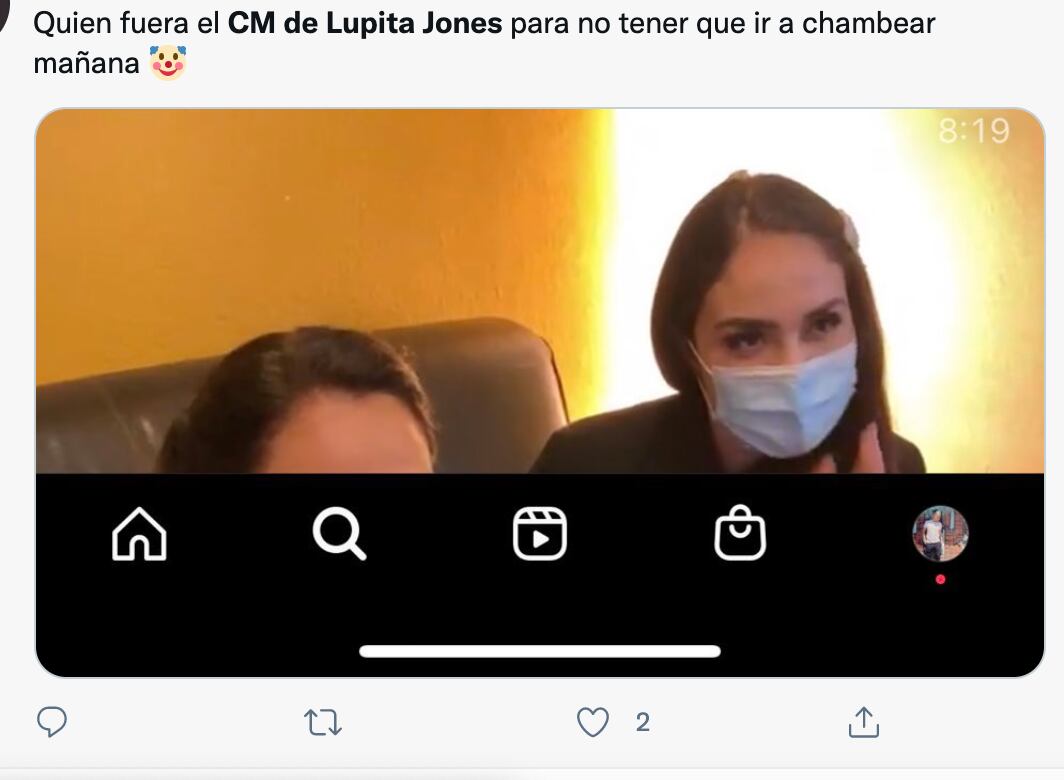Screen dimensions: 1064x780
Task: Reply to the Lupita Jones tweet
Action: click(x=52, y=722)
